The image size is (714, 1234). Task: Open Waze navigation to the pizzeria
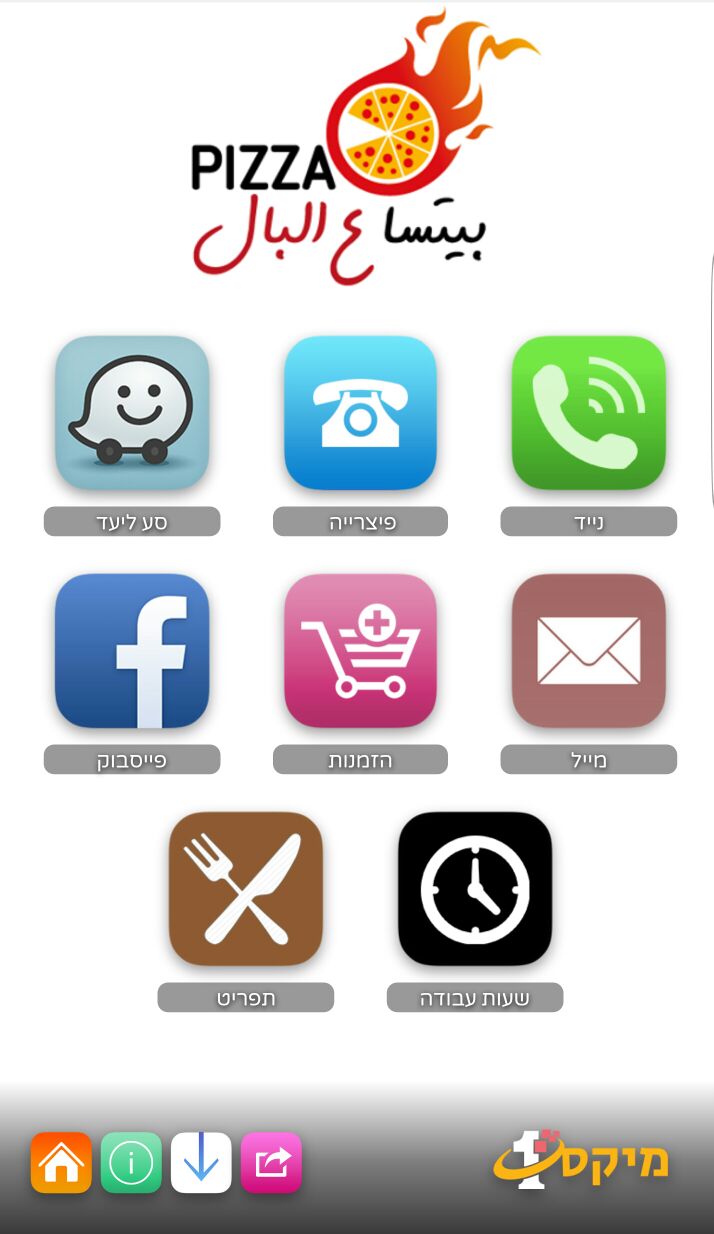point(132,413)
